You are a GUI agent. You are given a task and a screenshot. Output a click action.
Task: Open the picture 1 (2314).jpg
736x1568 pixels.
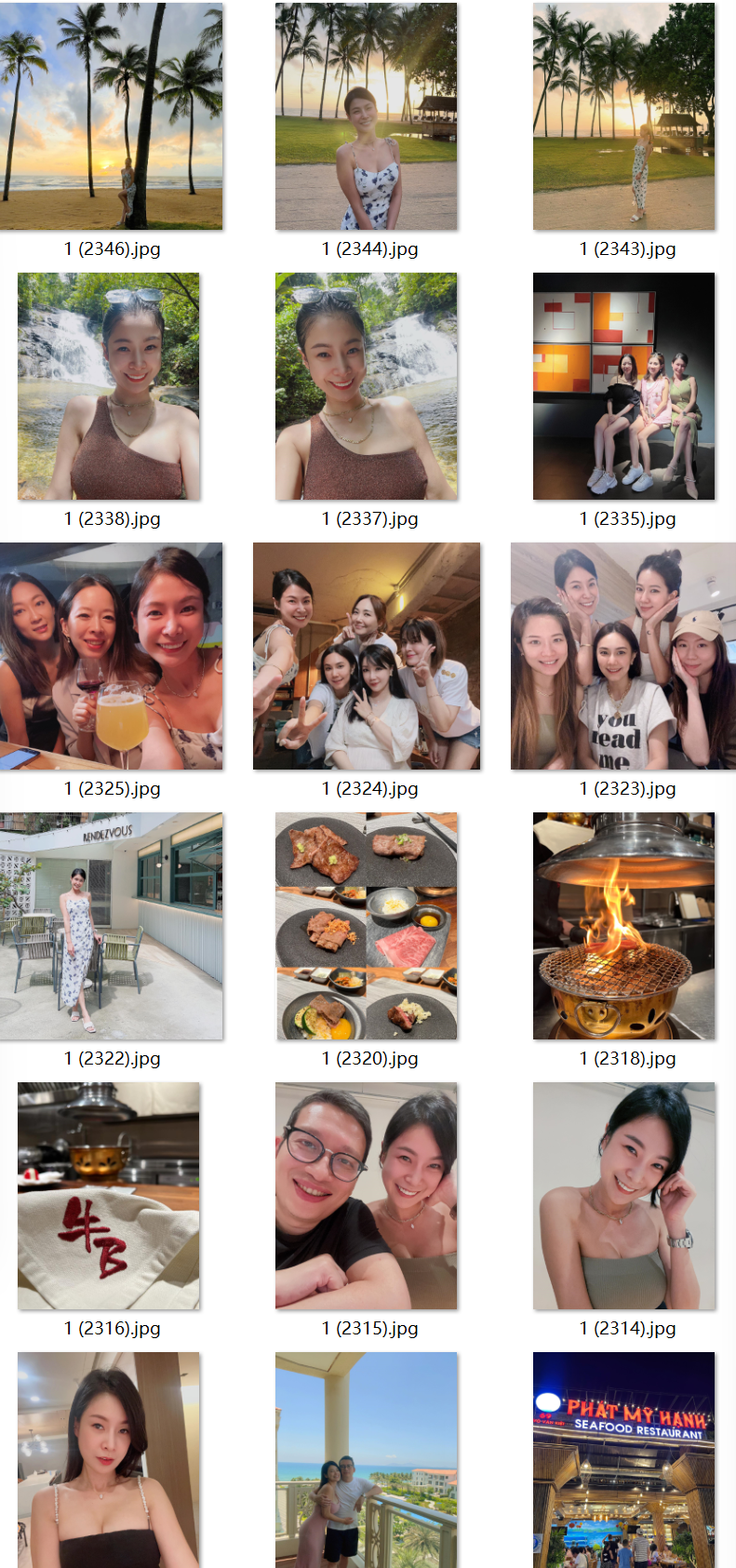[623, 1196]
